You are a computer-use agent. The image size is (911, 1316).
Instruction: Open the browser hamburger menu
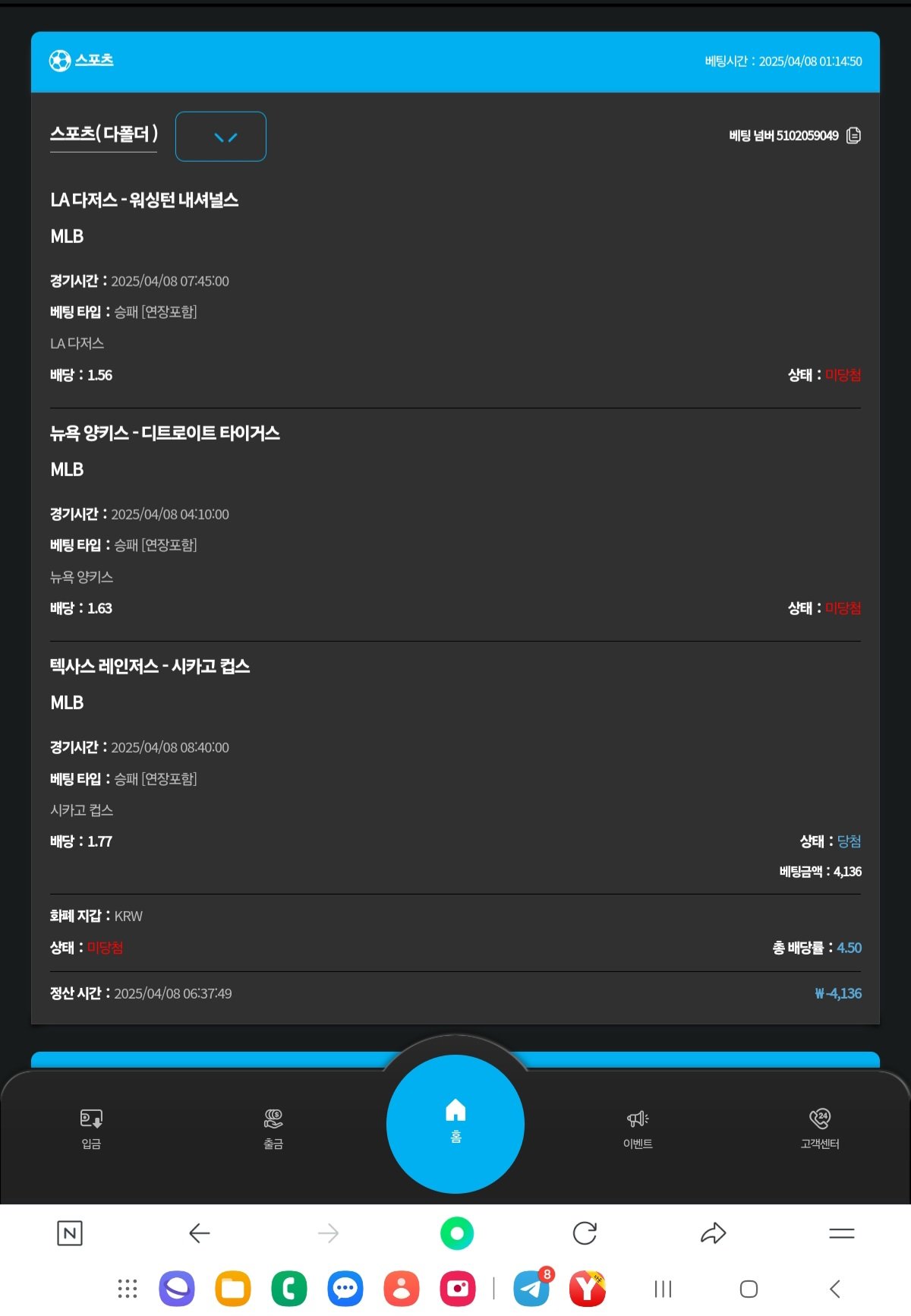click(x=841, y=1233)
